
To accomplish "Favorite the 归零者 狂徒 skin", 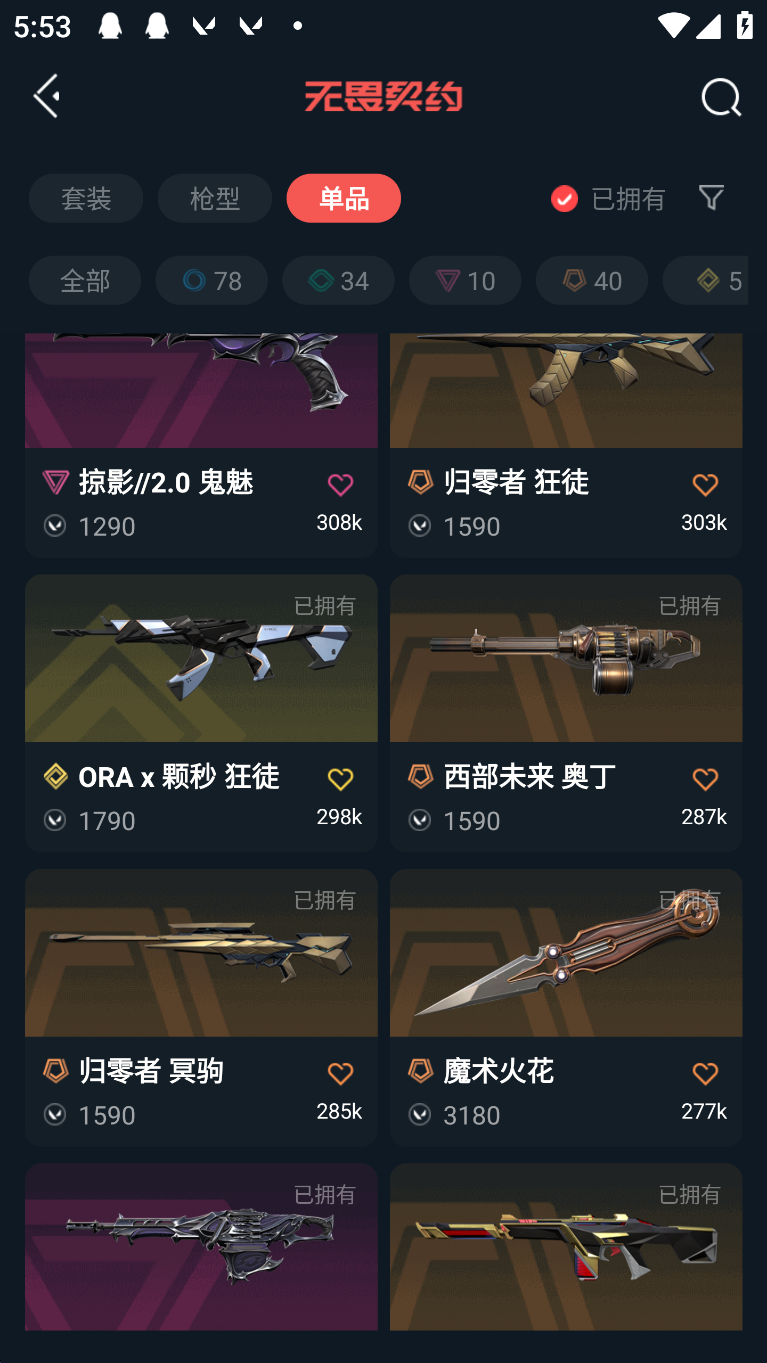I will click(x=705, y=485).
